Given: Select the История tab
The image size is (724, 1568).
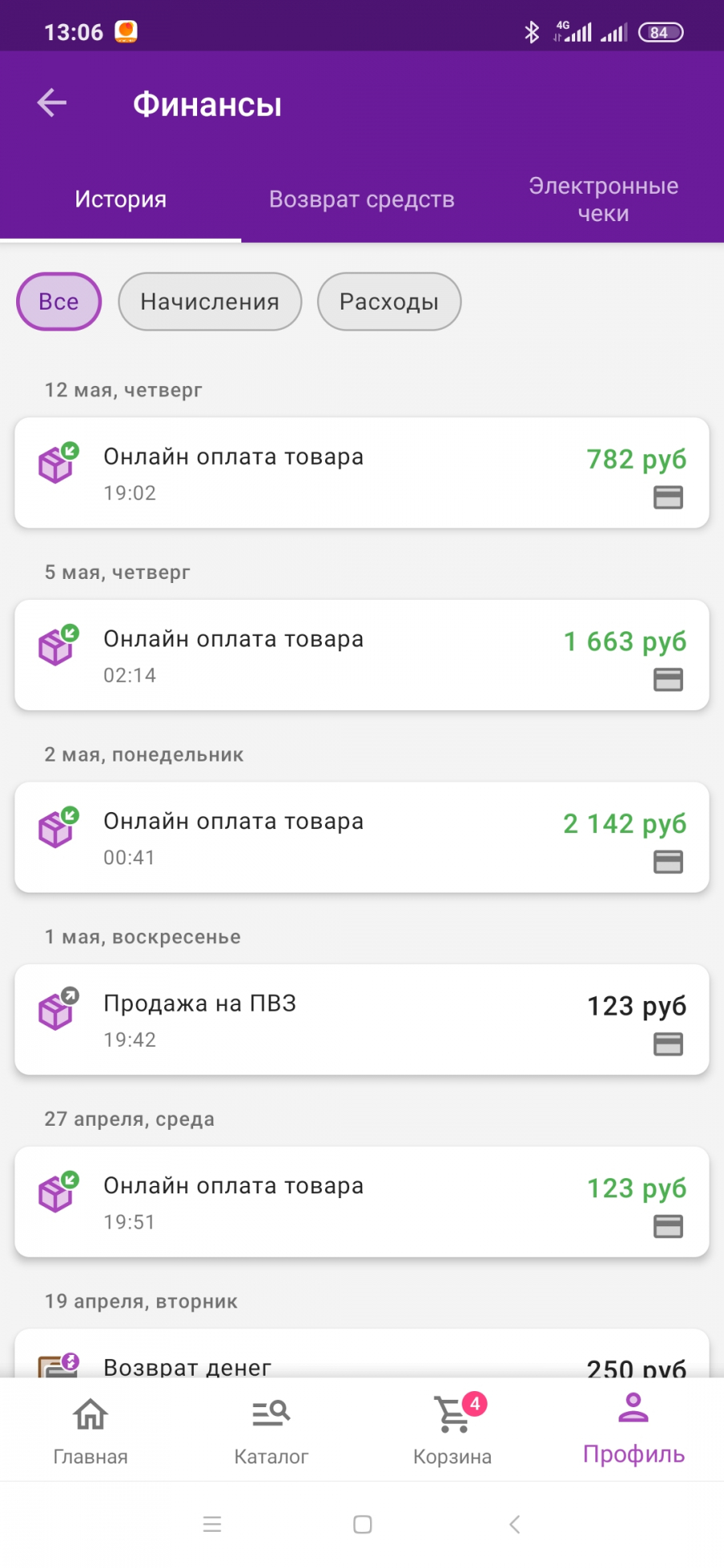Looking at the screenshot, I should 121,199.
